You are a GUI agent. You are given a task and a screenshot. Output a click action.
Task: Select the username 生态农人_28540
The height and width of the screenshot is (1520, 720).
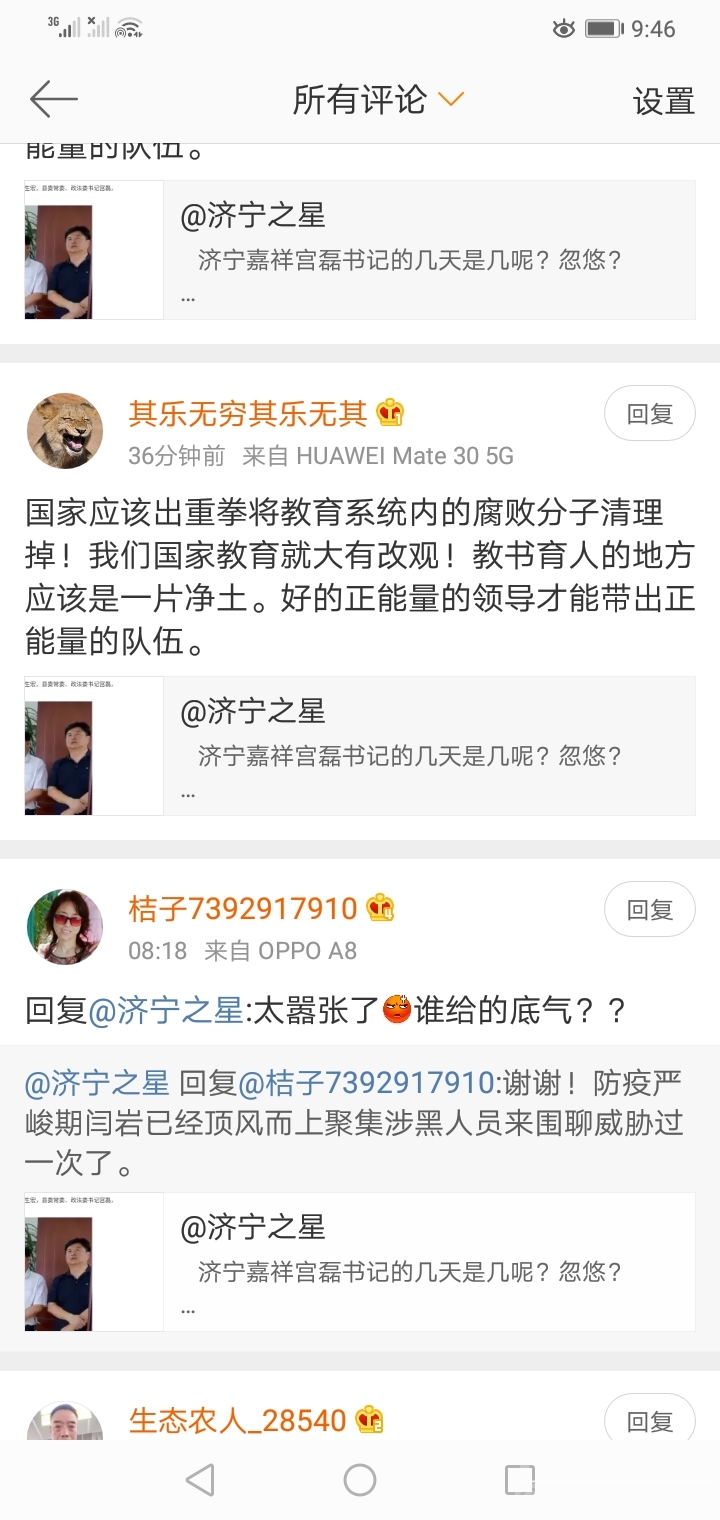click(240, 1419)
